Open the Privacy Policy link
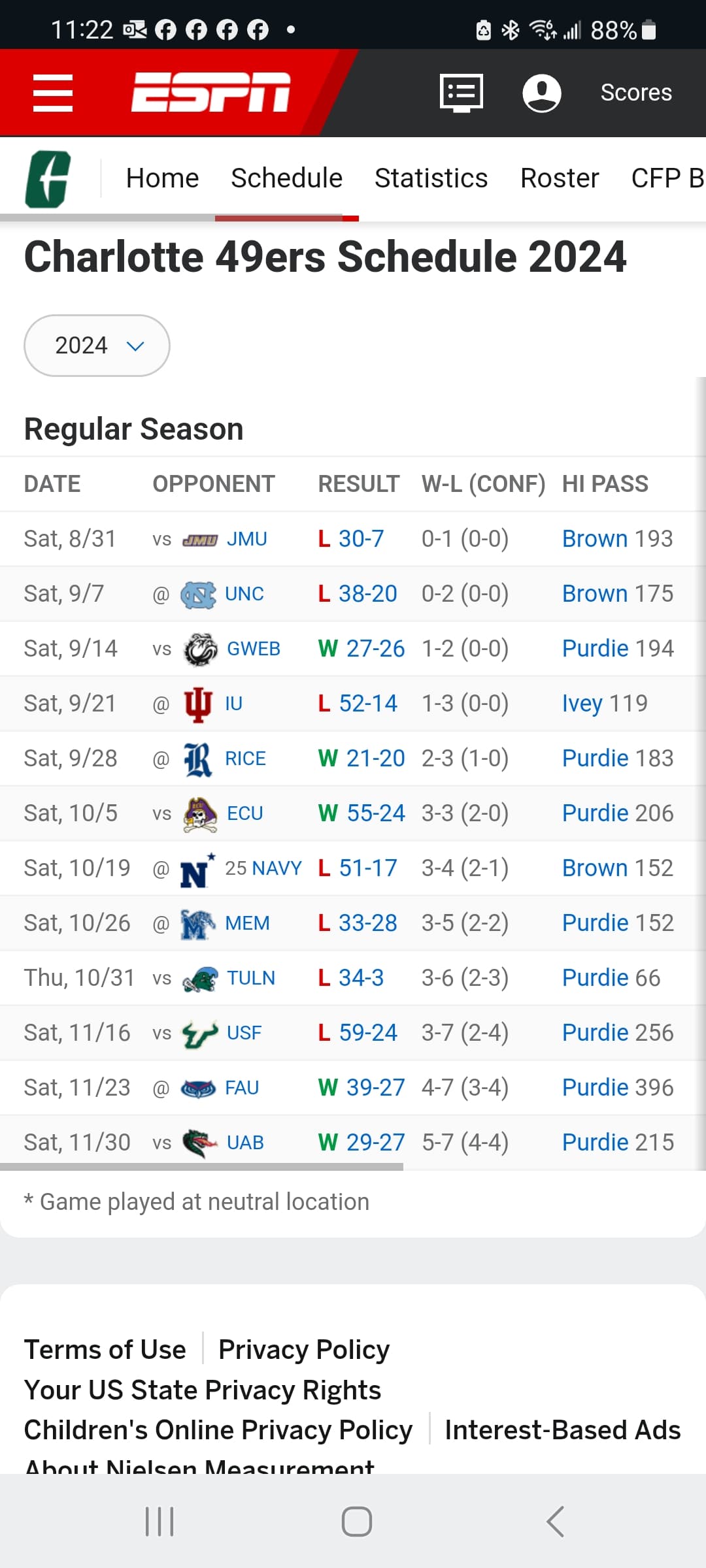Image resolution: width=706 pixels, height=1568 pixels. (x=304, y=1350)
